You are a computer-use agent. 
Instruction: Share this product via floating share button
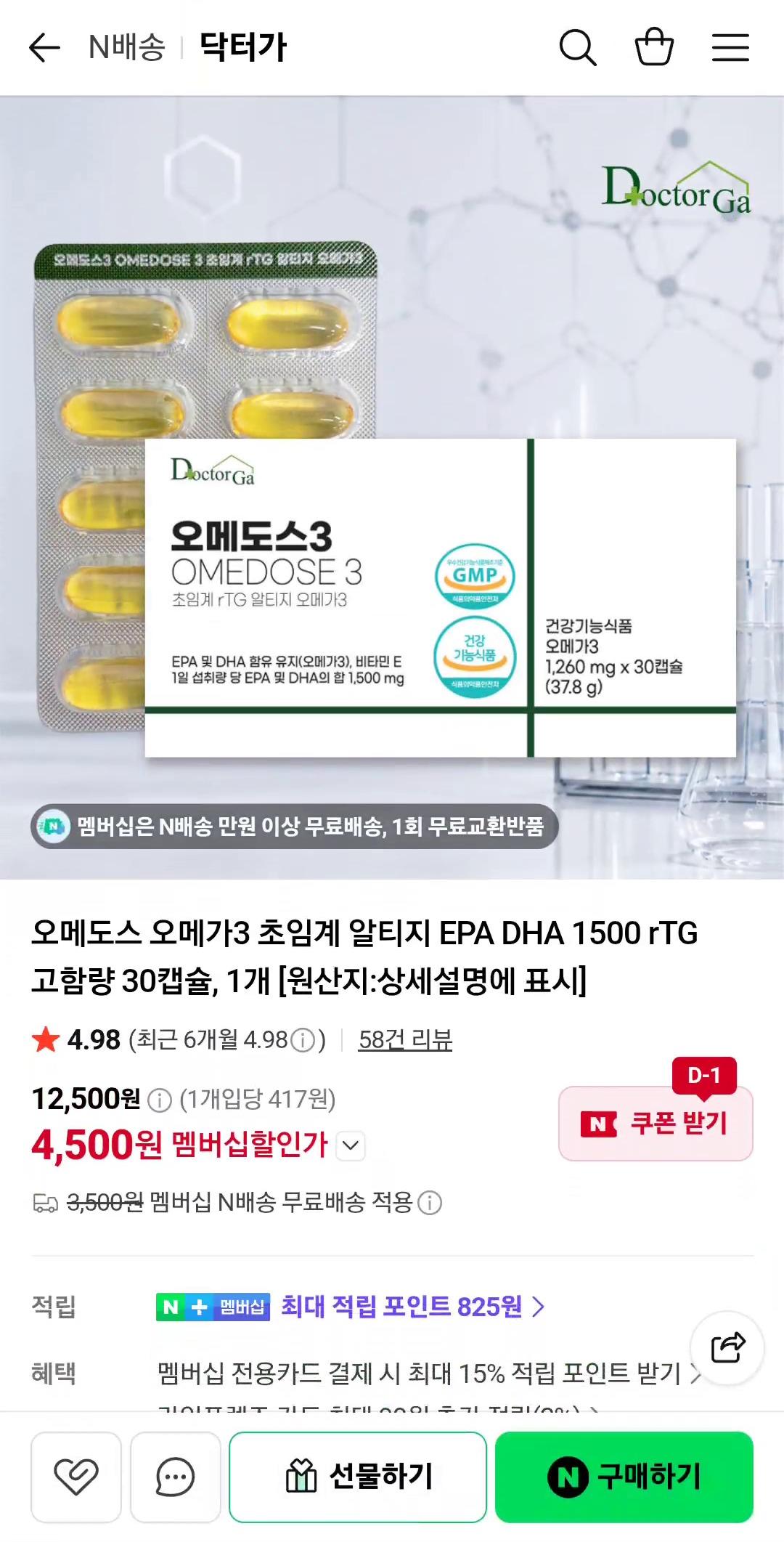727,1348
